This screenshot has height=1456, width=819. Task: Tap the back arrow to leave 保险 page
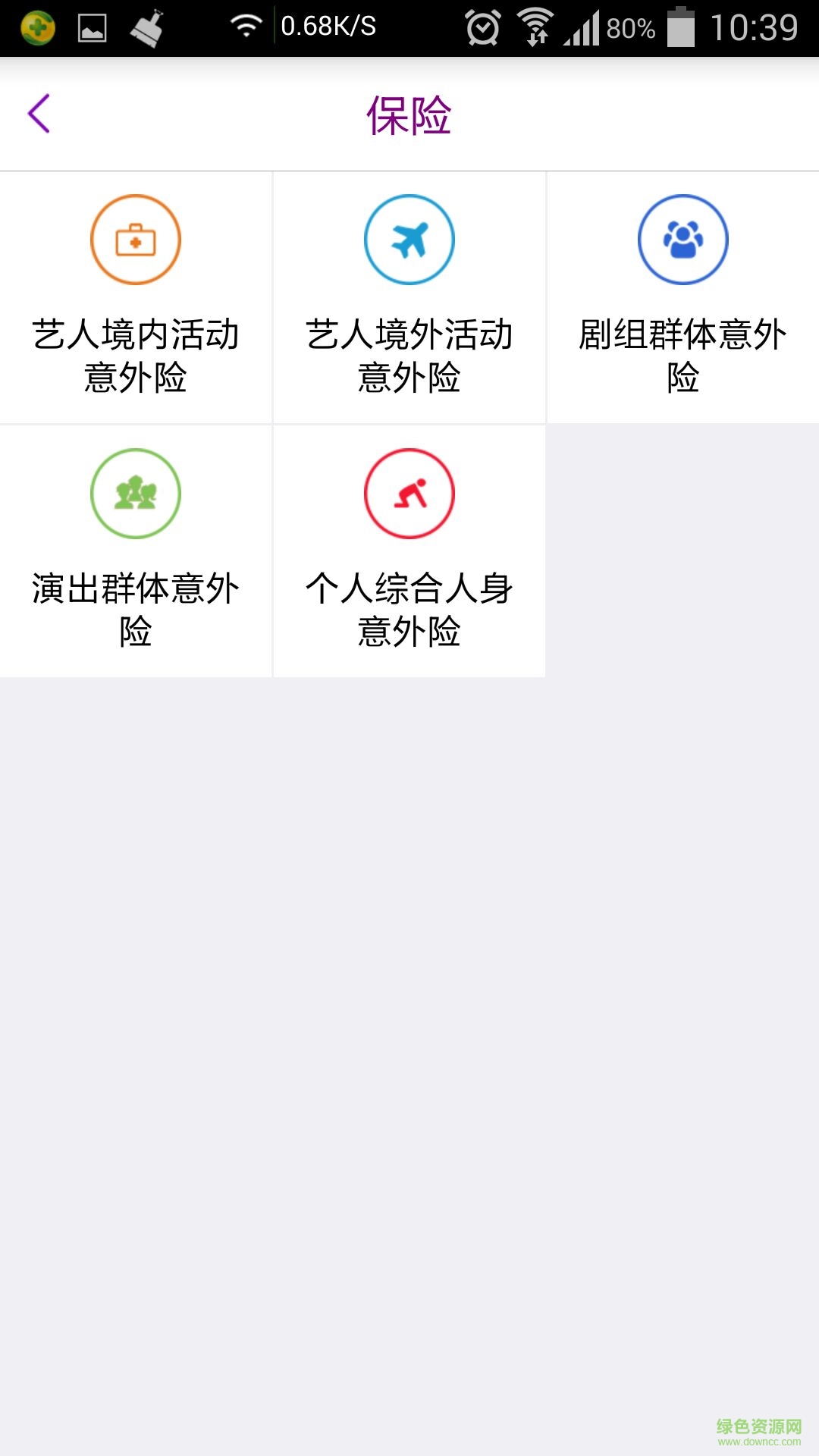39,114
